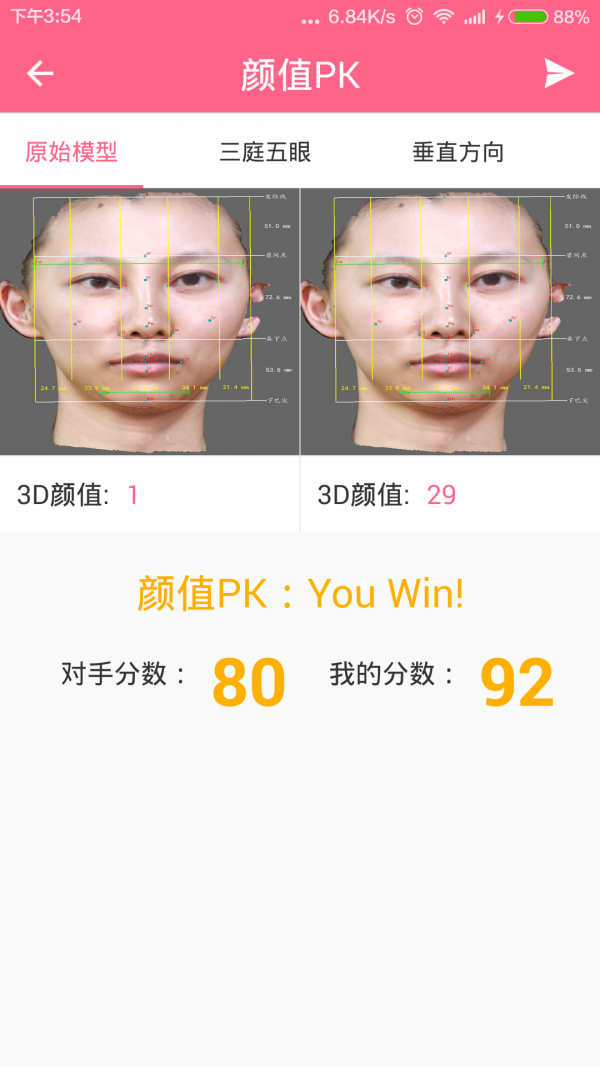The width and height of the screenshot is (600, 1067).
Task: Go back using the arrow icon
Action: [x=40, y=73]
